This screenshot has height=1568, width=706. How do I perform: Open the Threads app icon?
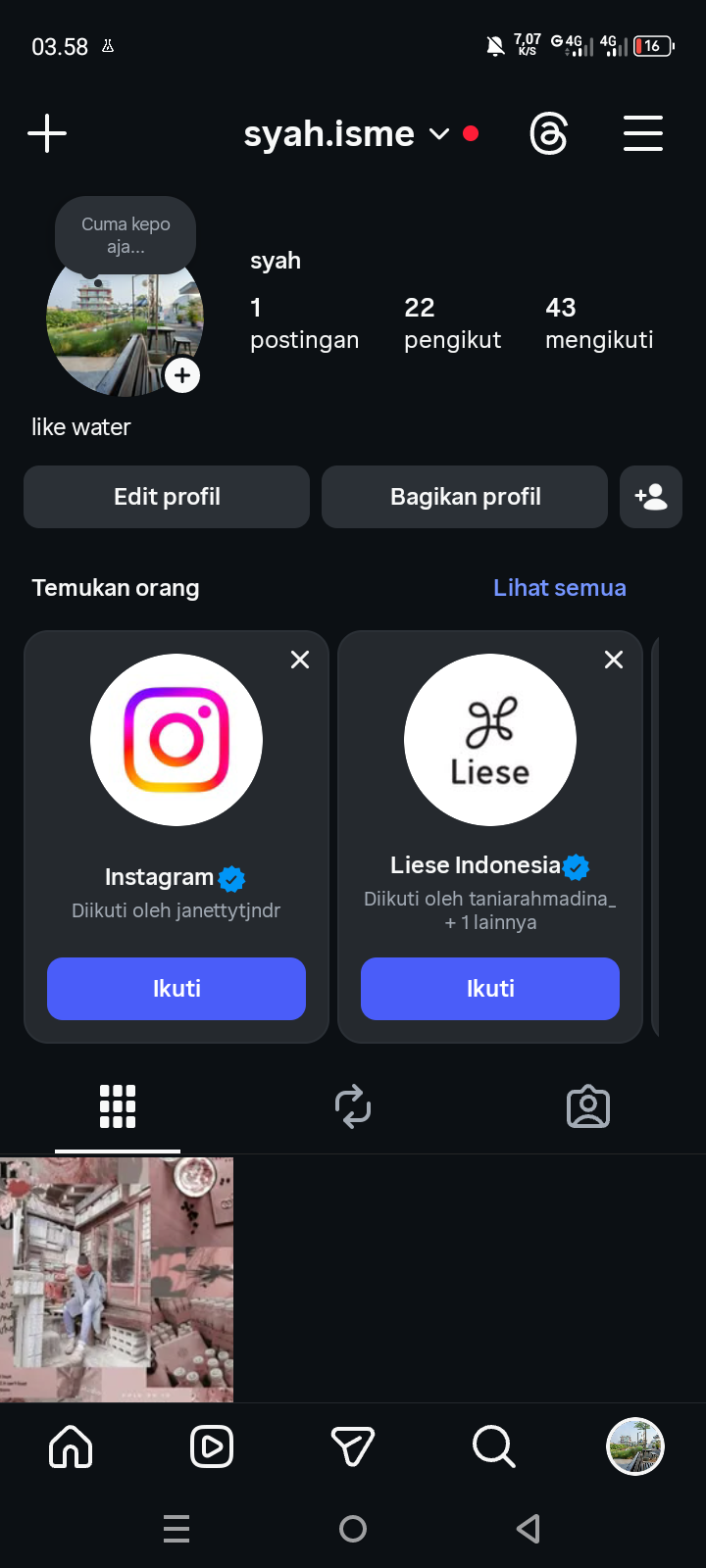pyautogui.click(x=548, y=133)
